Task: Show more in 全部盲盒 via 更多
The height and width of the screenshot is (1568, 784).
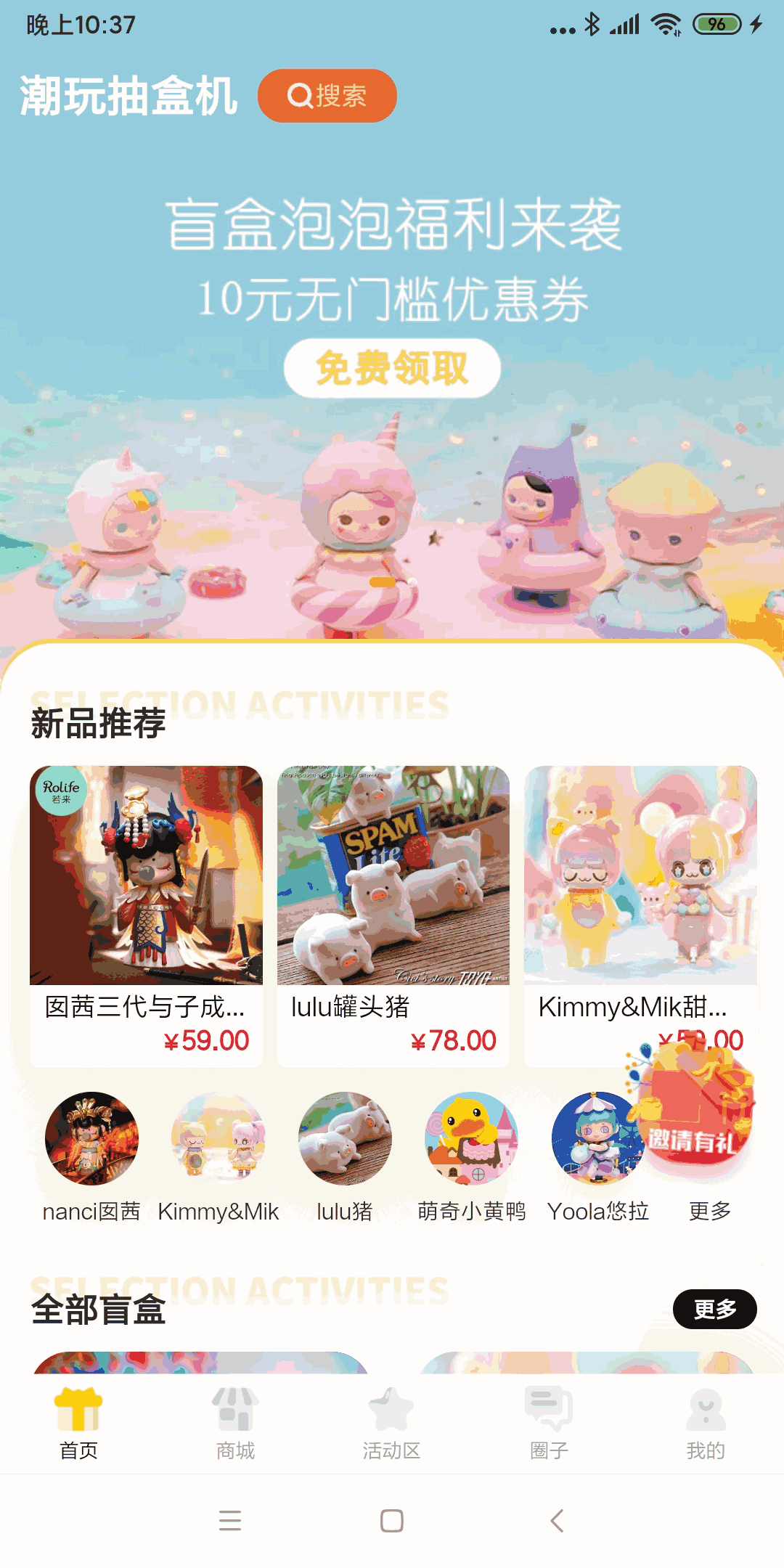Action: click(x=714, y=1309)
